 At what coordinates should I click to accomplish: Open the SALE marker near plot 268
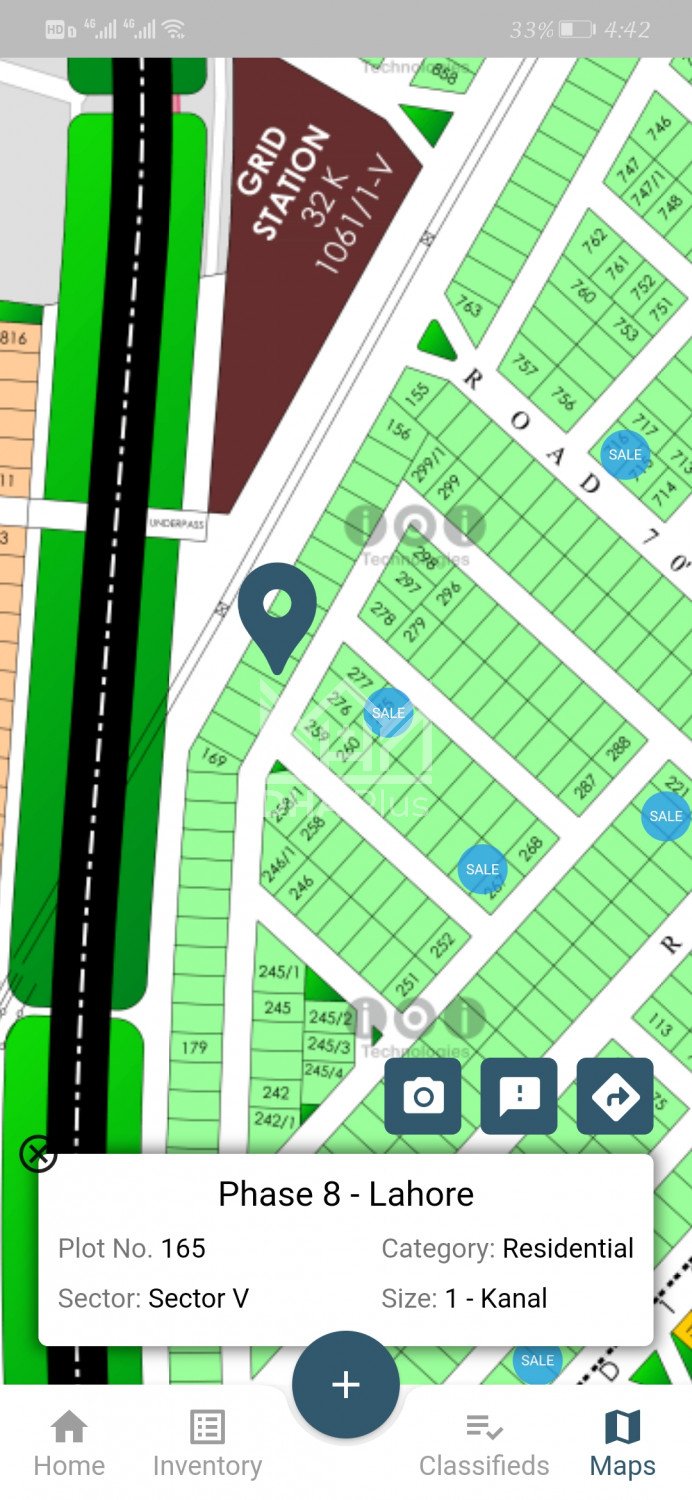(x=482, y=869)
